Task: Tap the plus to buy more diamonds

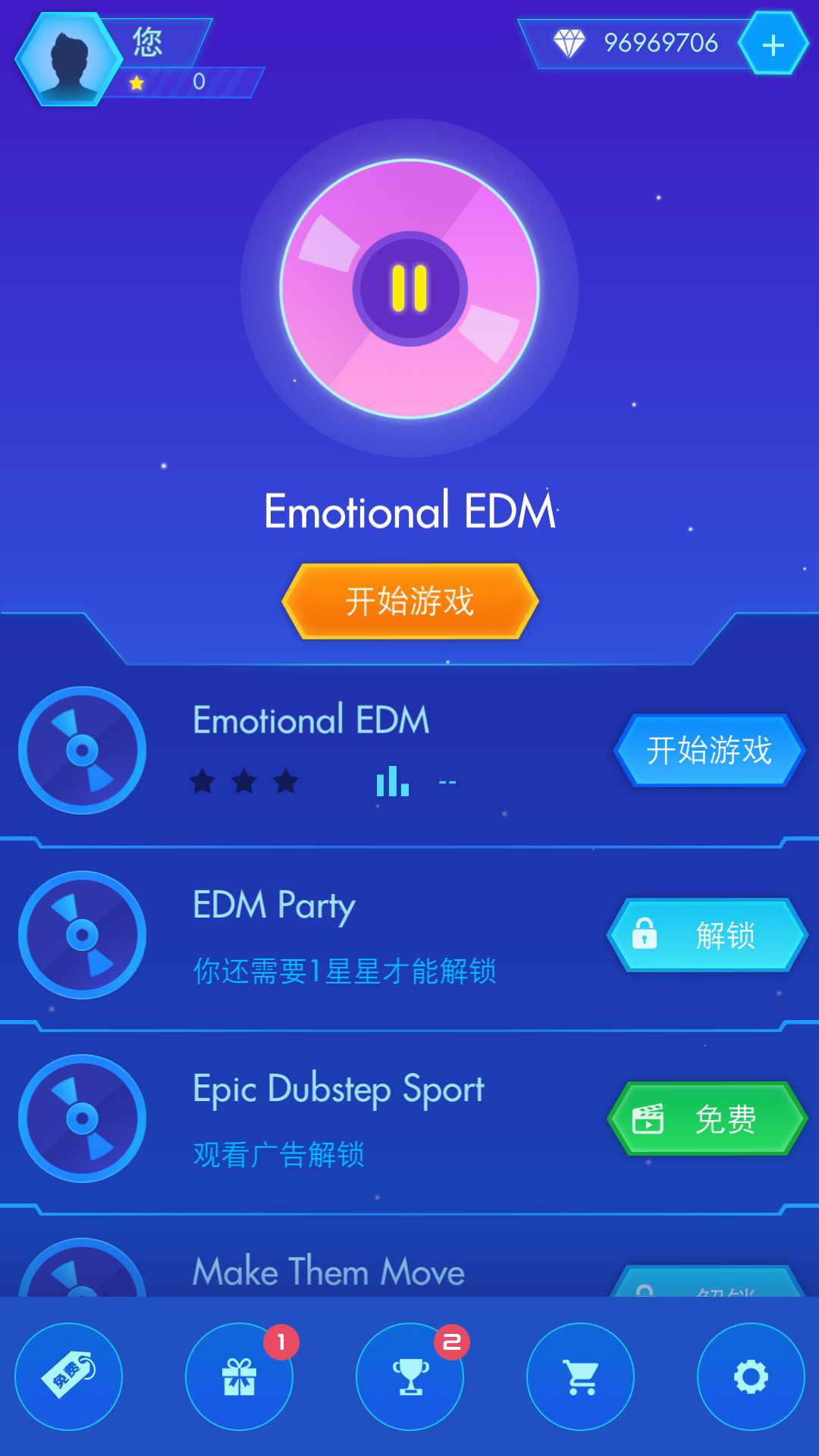Action: (771, 43)
